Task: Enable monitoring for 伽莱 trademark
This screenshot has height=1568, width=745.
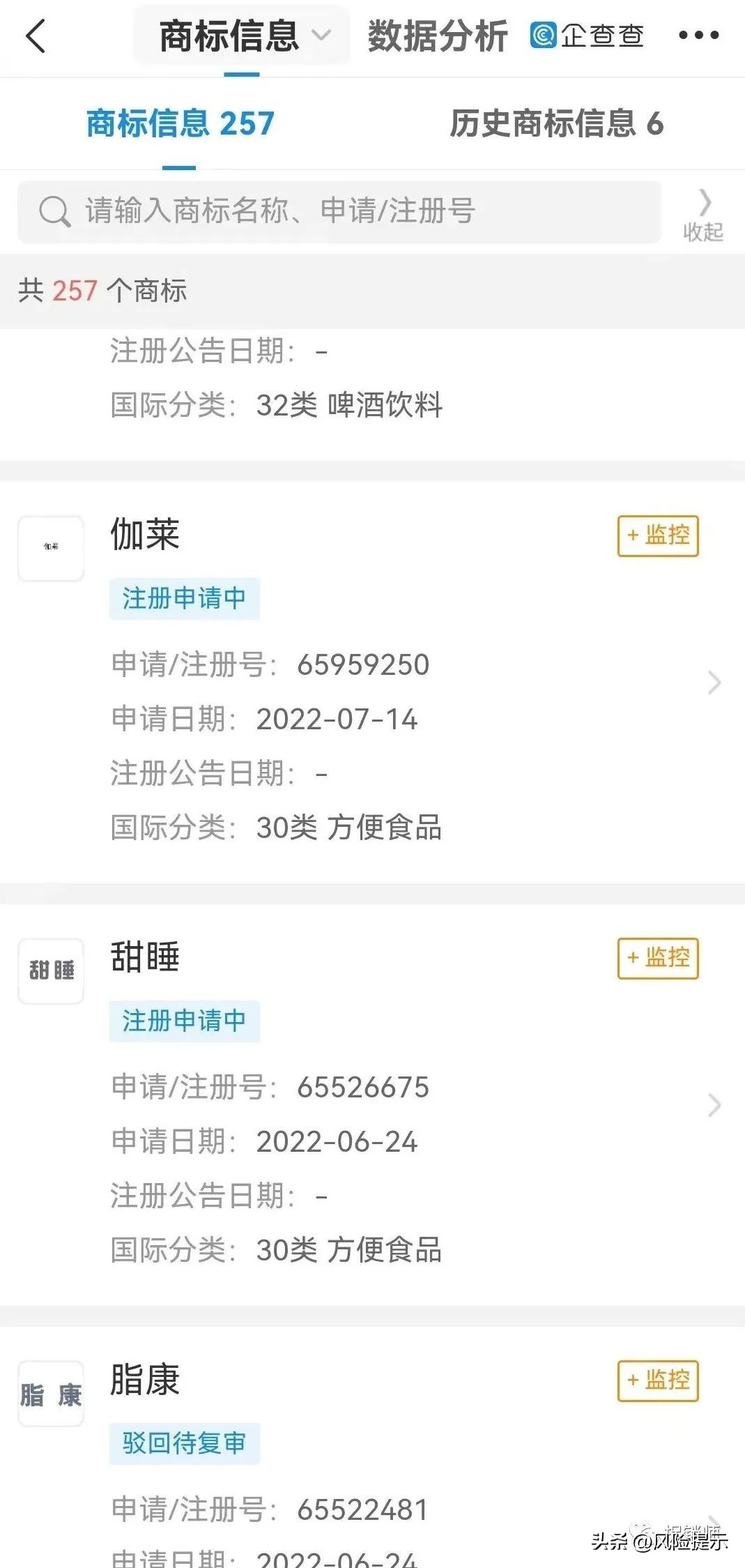Action: pyautogui.click(x=656, y=535)
